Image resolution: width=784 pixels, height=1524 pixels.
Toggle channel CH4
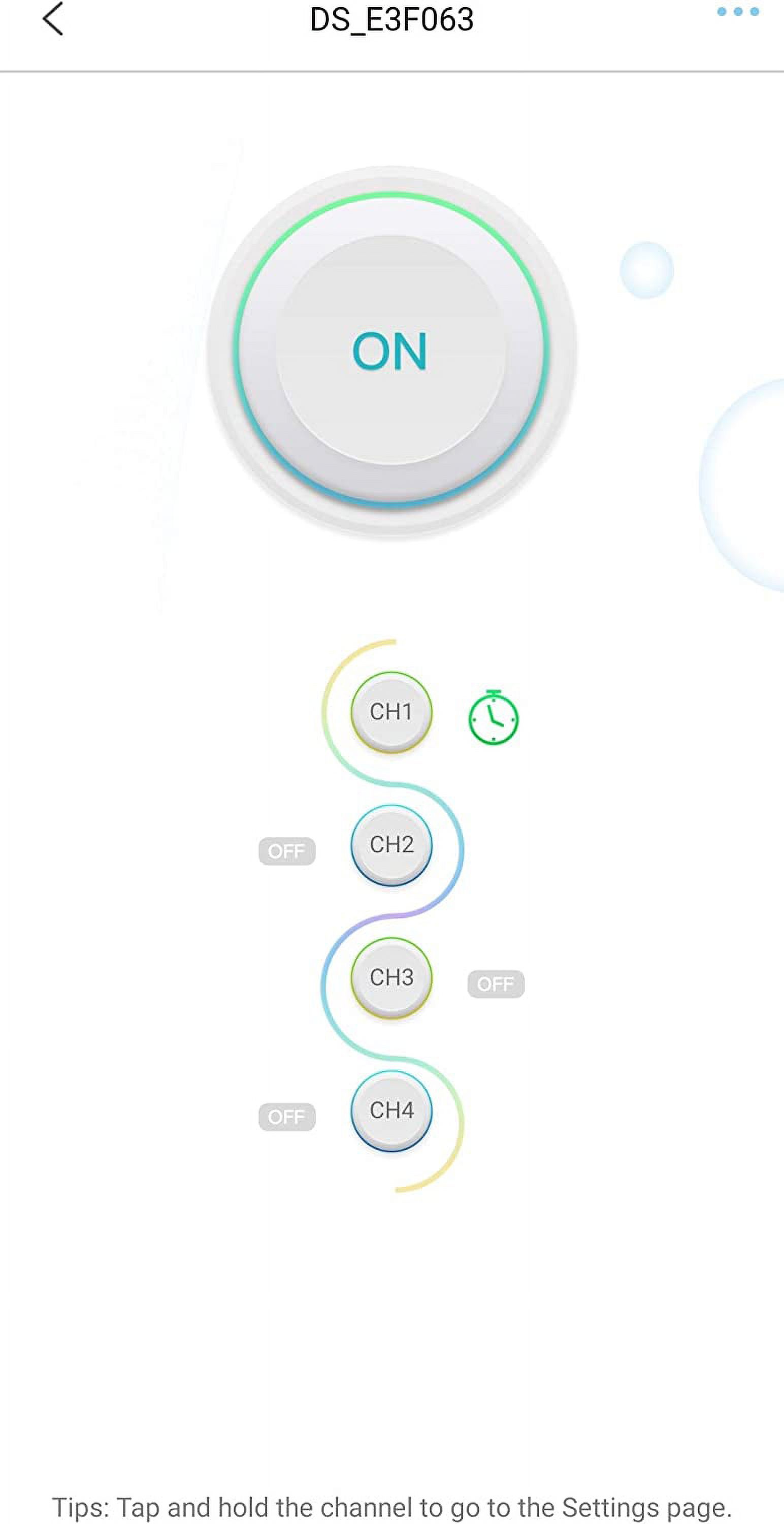(391, 1110)
